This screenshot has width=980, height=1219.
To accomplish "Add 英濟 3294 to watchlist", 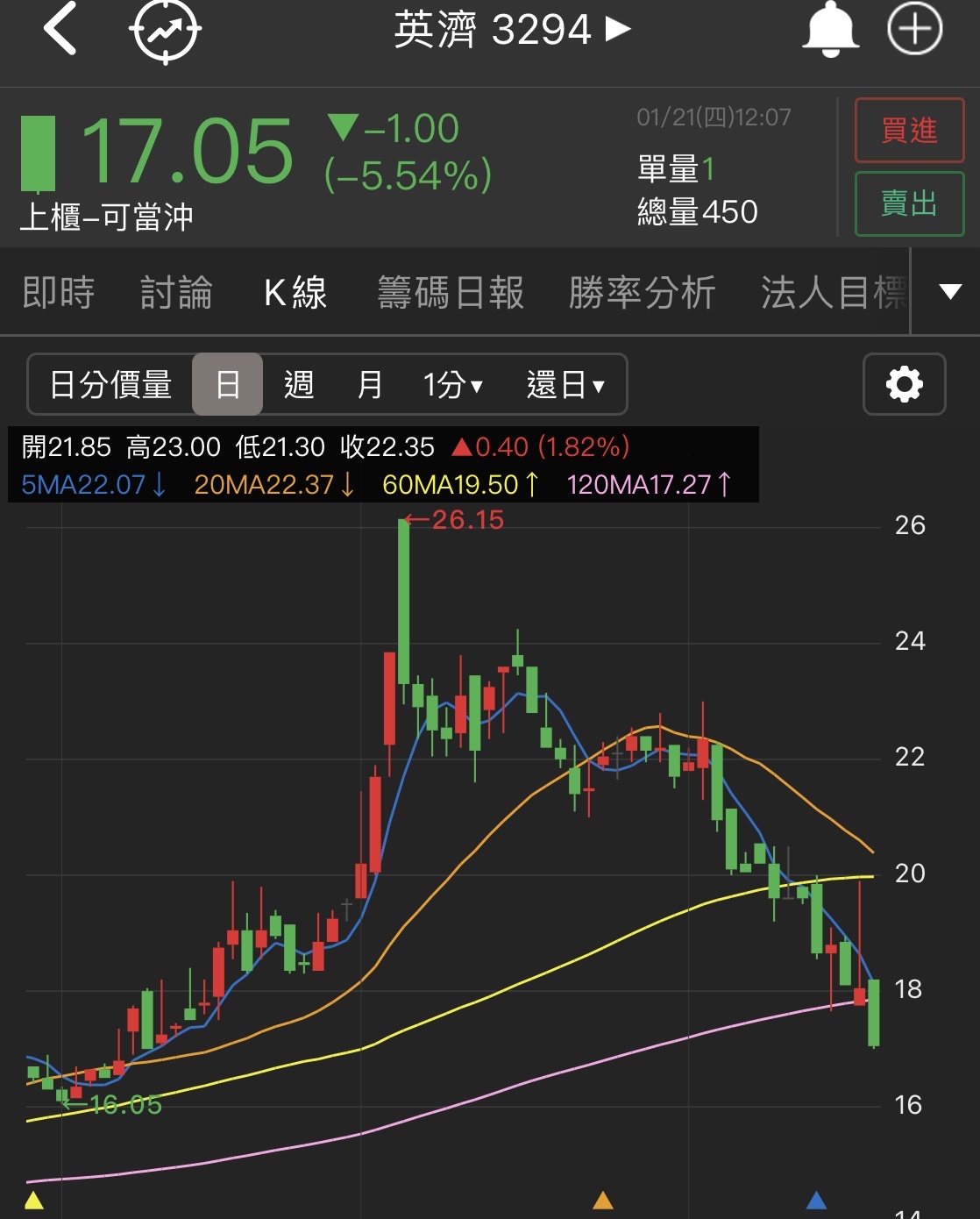I will 914,30.
